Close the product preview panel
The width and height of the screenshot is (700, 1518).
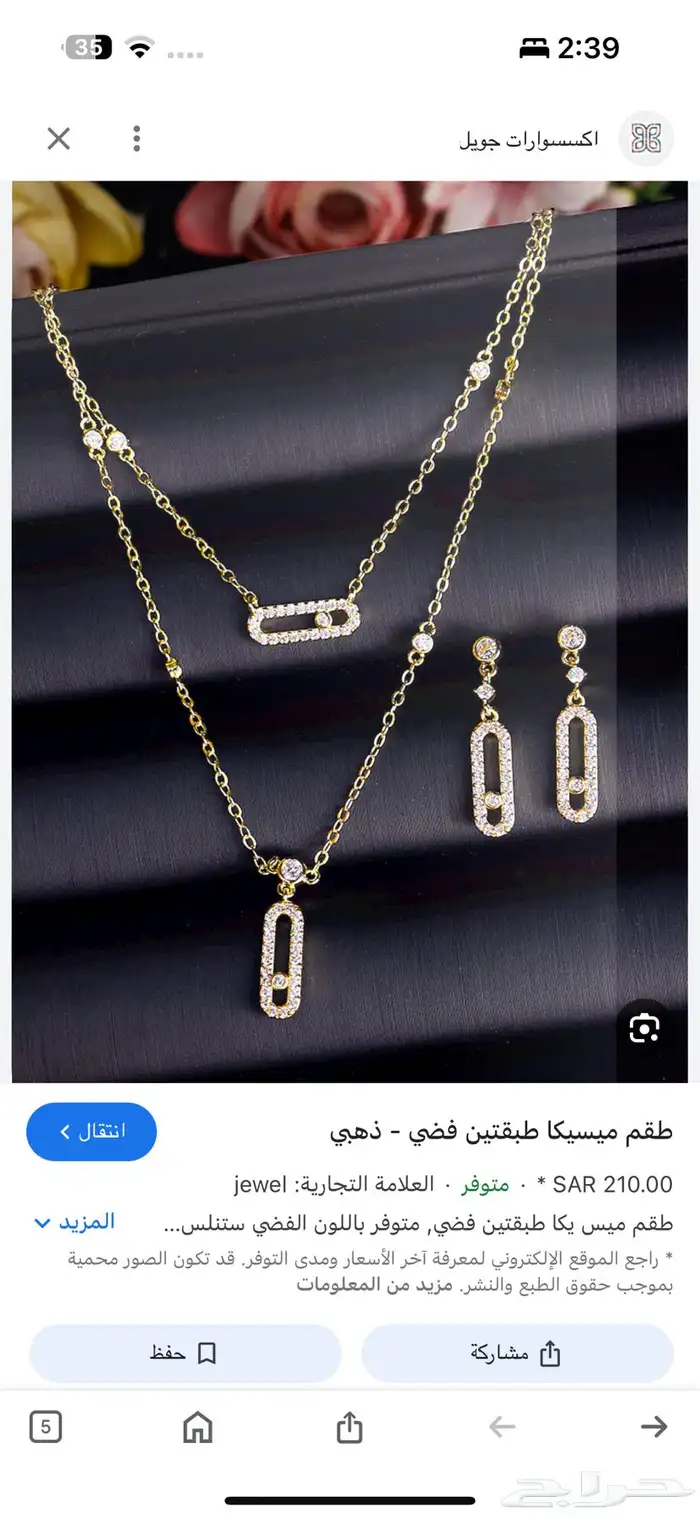[x=59, y=139]
